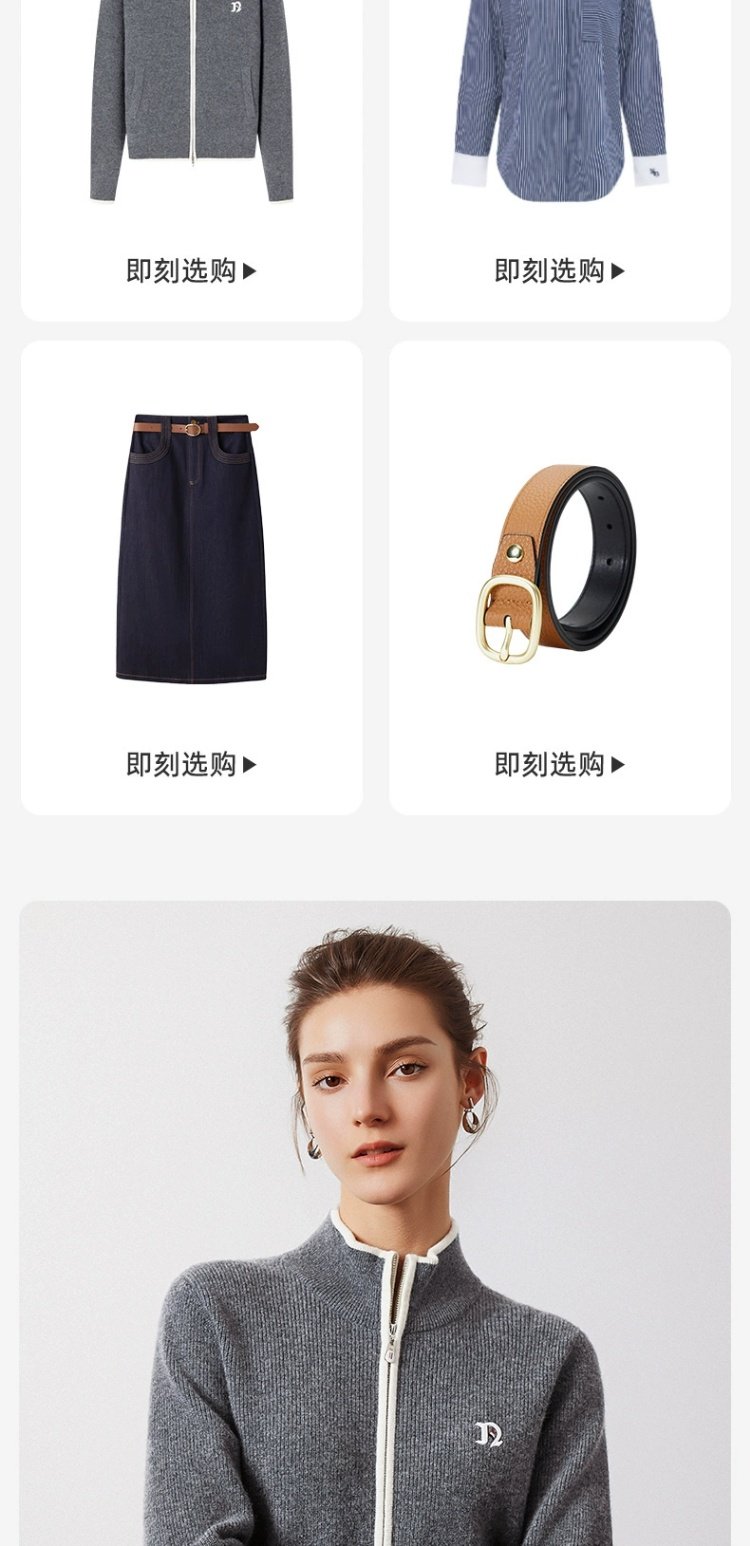View the dark denim skirt product image
750x1546 pixels.
tap(191, 548)
